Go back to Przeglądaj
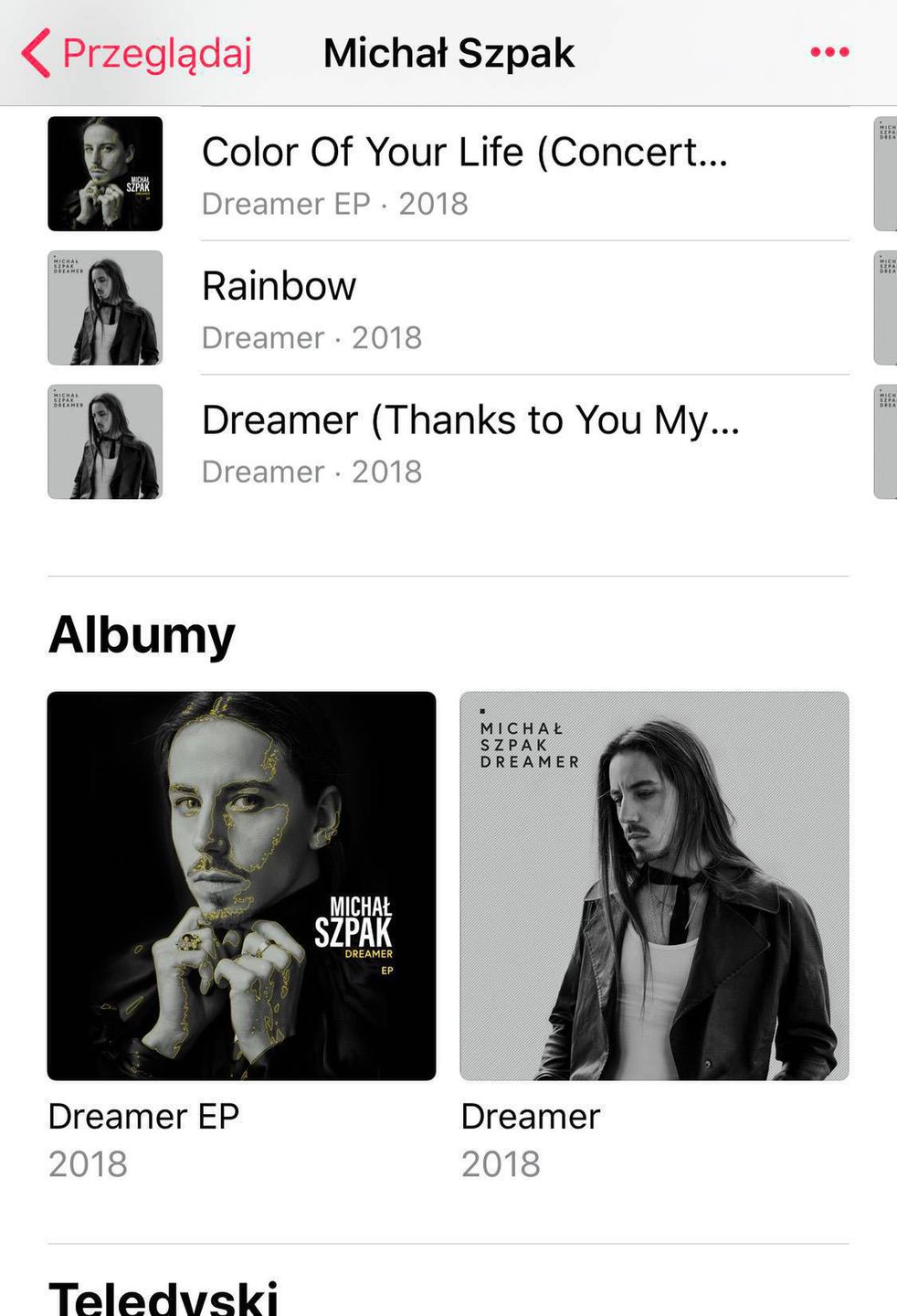 coord(137,53)
